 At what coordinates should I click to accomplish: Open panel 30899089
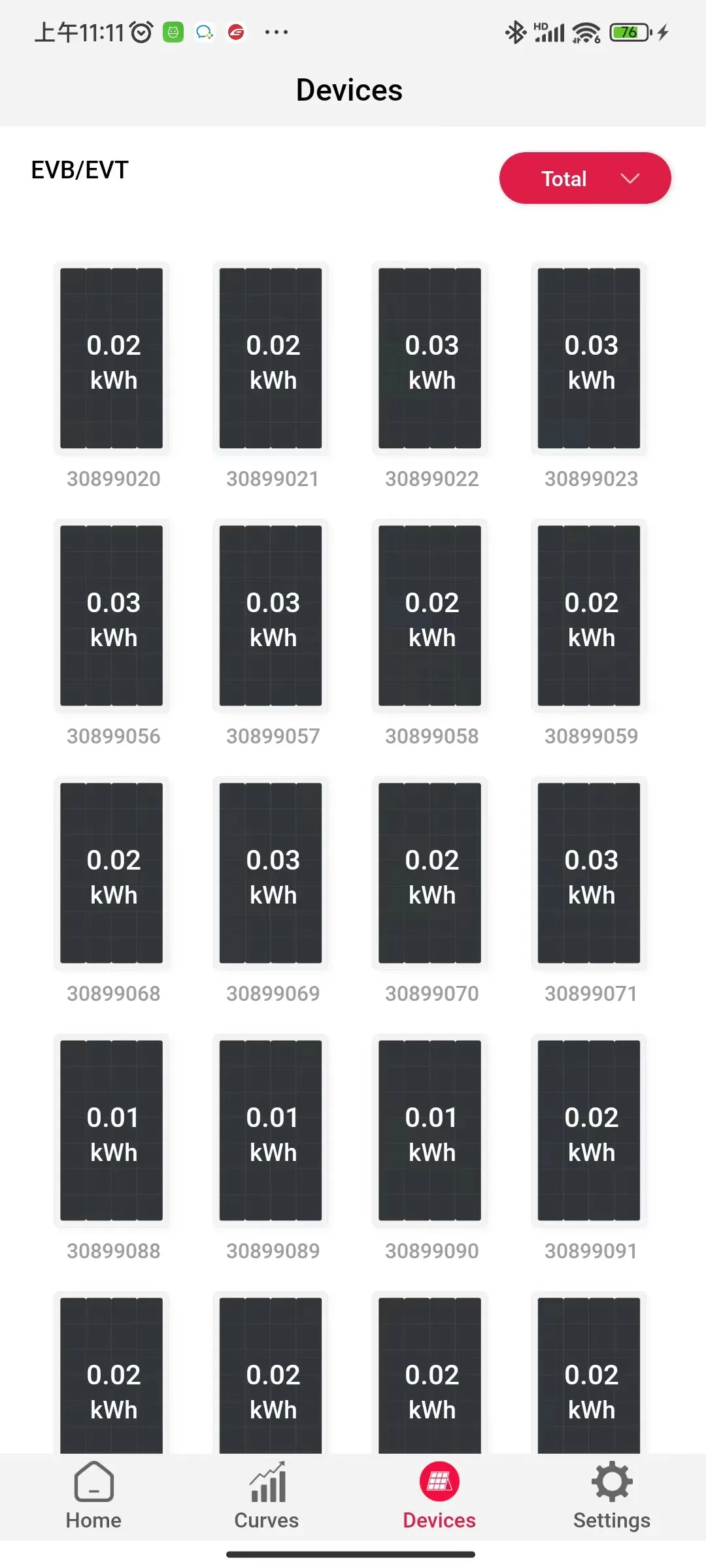[271, 1130]
